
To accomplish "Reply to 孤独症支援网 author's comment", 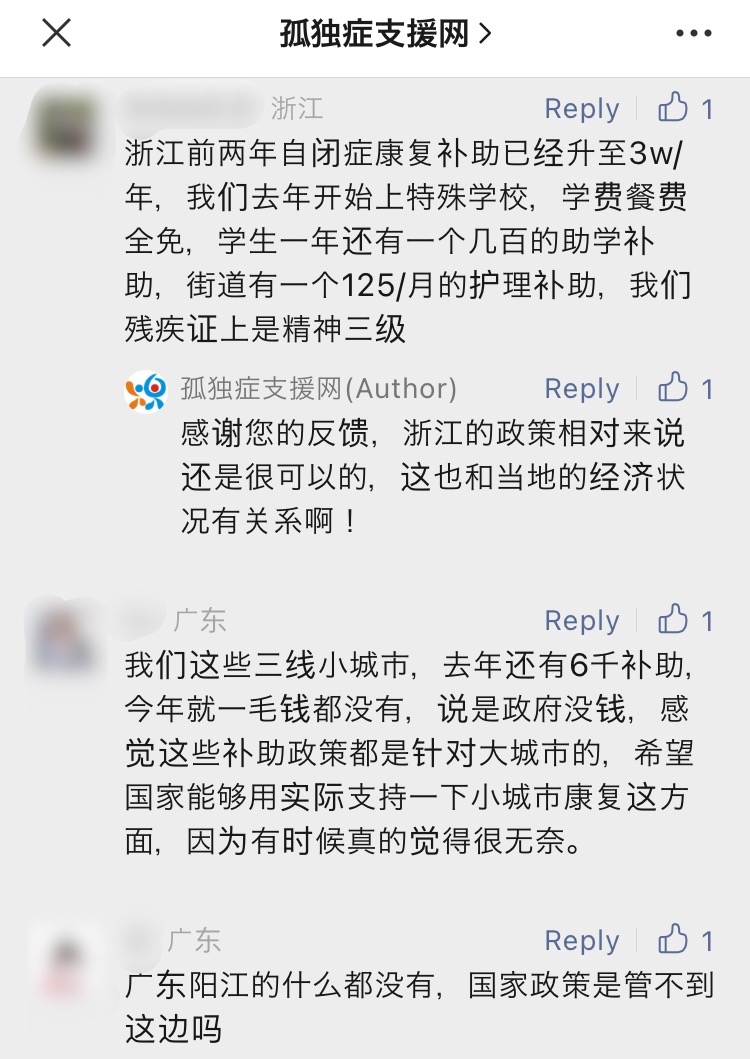I will point(581,389).
